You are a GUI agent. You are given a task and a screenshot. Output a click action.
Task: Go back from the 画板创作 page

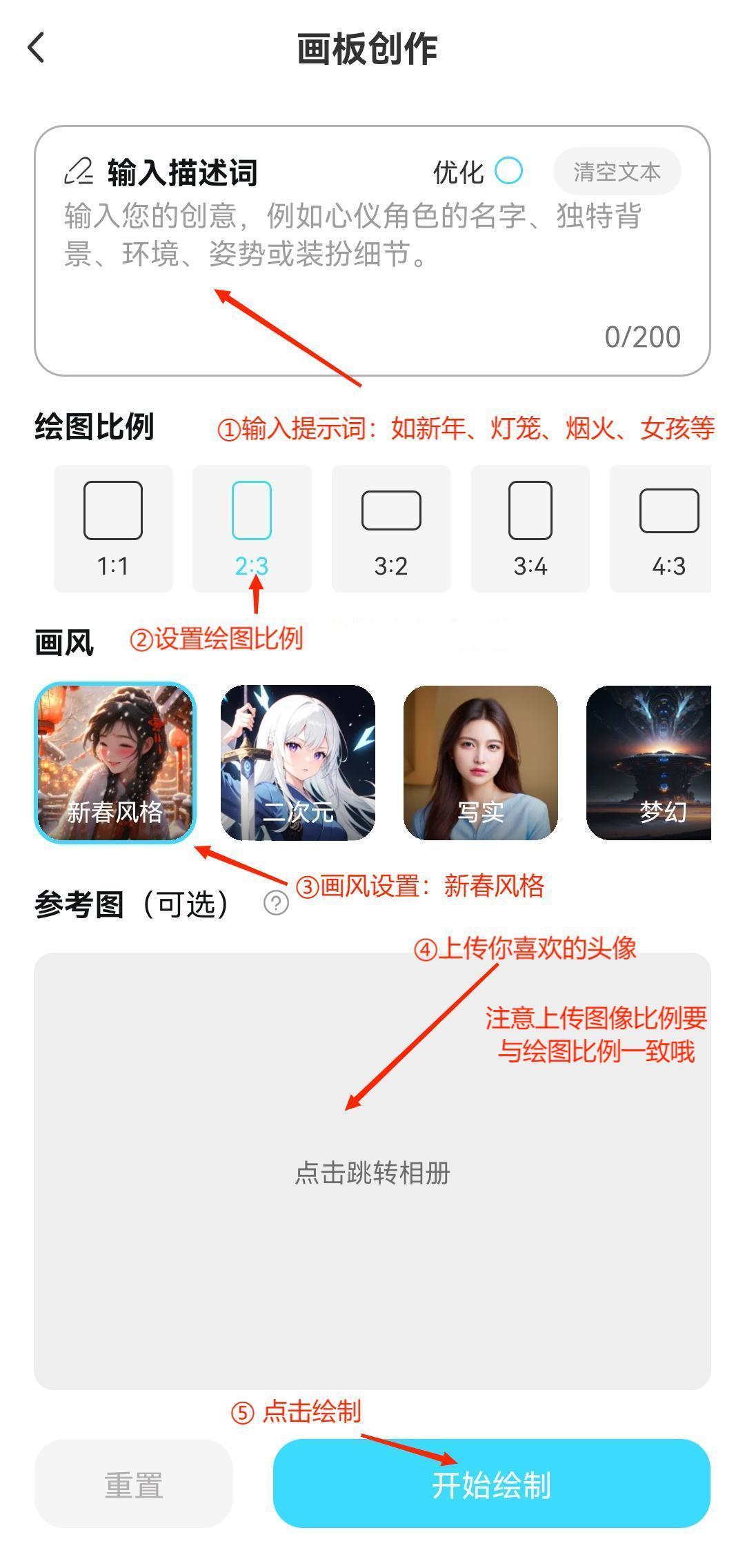click(37, 48)
